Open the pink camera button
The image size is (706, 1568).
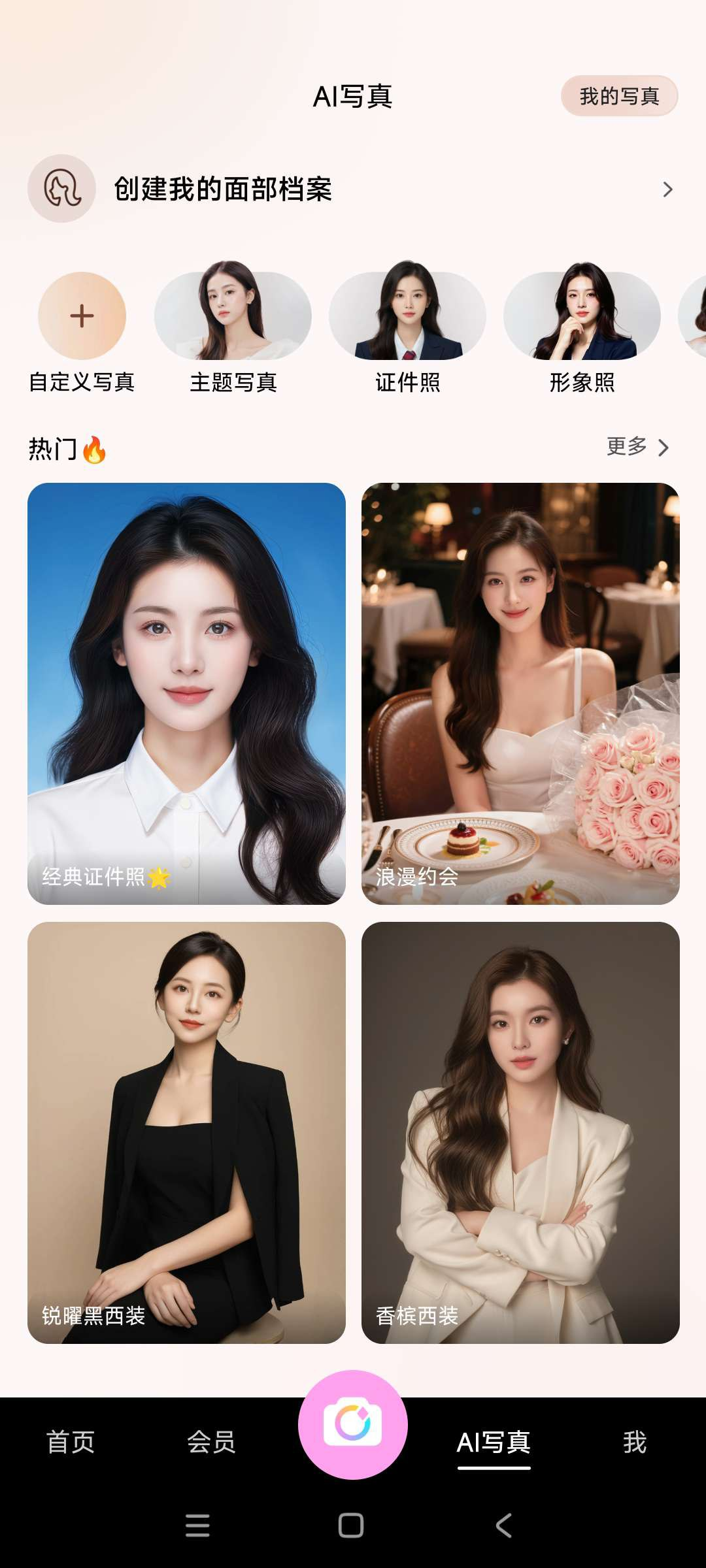(353, 1424)
